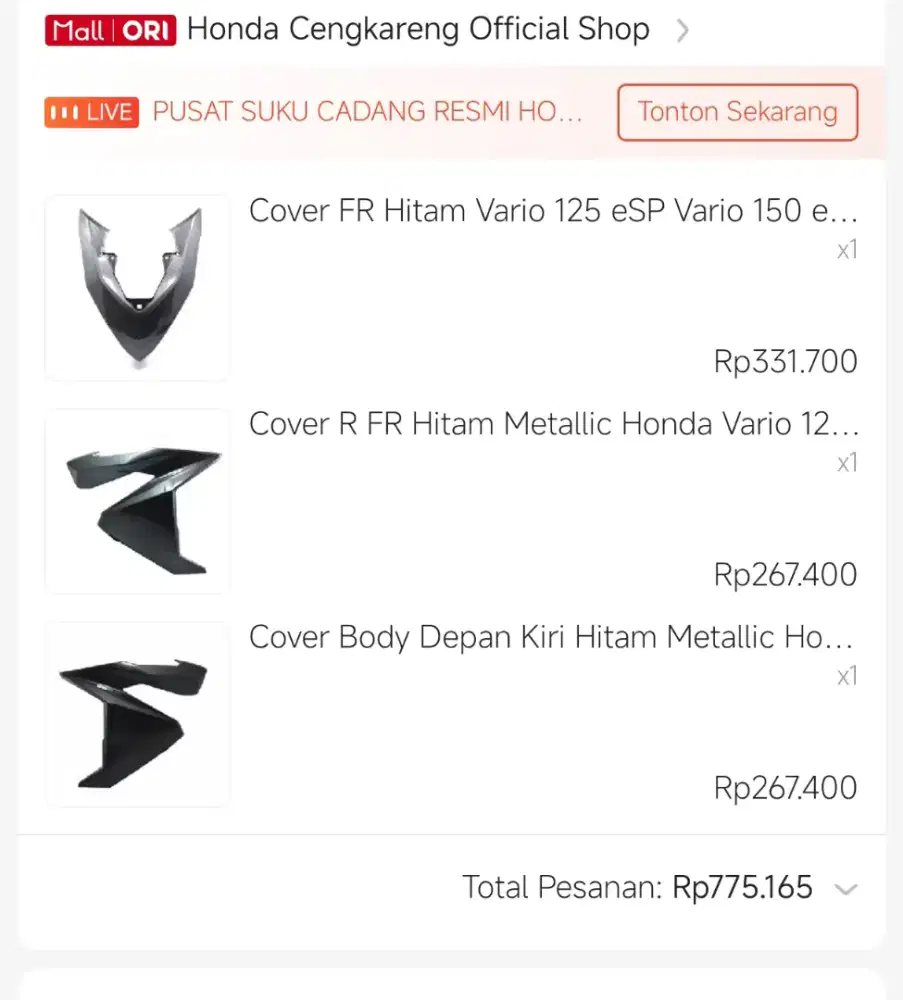Click the Rp267.400 price of second item
The width and height of the screenshot is (903, 1000).
786,574
